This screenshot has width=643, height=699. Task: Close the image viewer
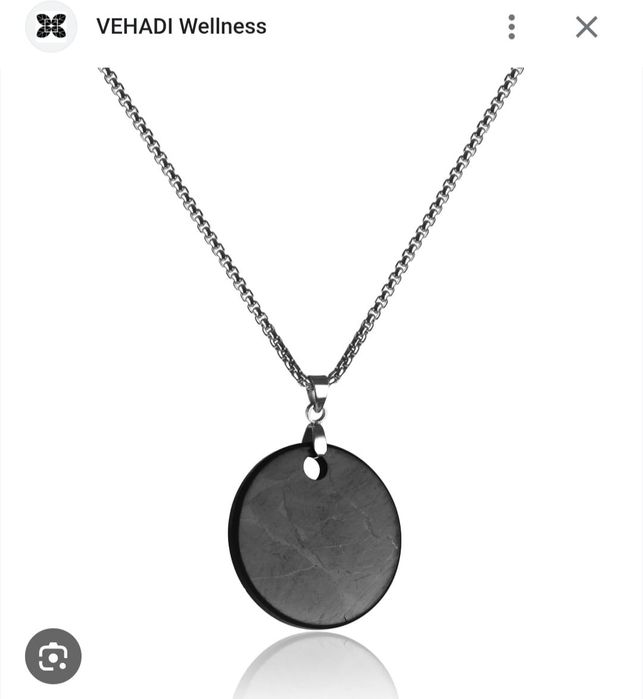[x=587, y=27]
